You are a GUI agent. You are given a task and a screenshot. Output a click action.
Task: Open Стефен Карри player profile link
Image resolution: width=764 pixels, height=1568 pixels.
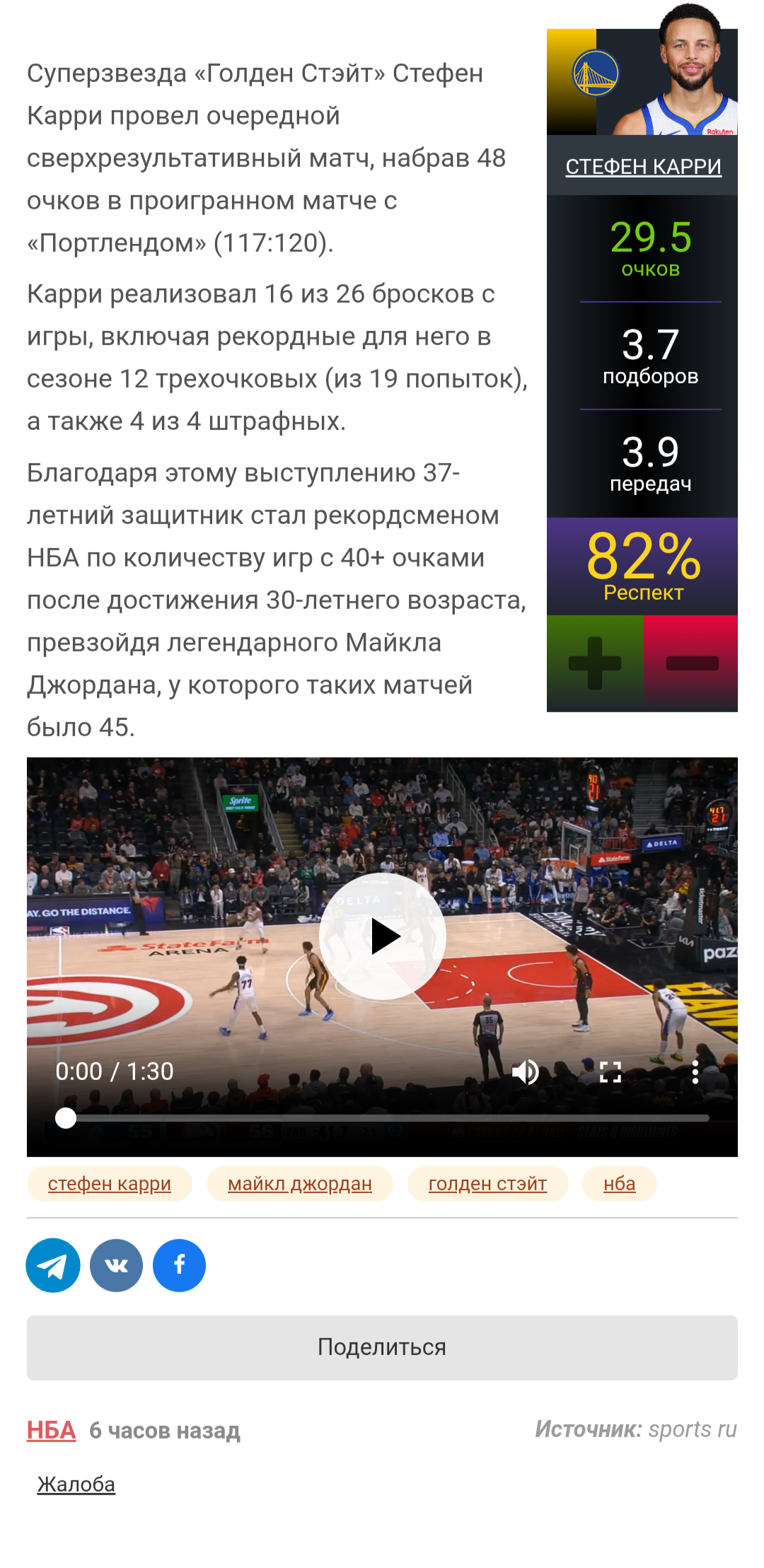click(x=643, y=166)
